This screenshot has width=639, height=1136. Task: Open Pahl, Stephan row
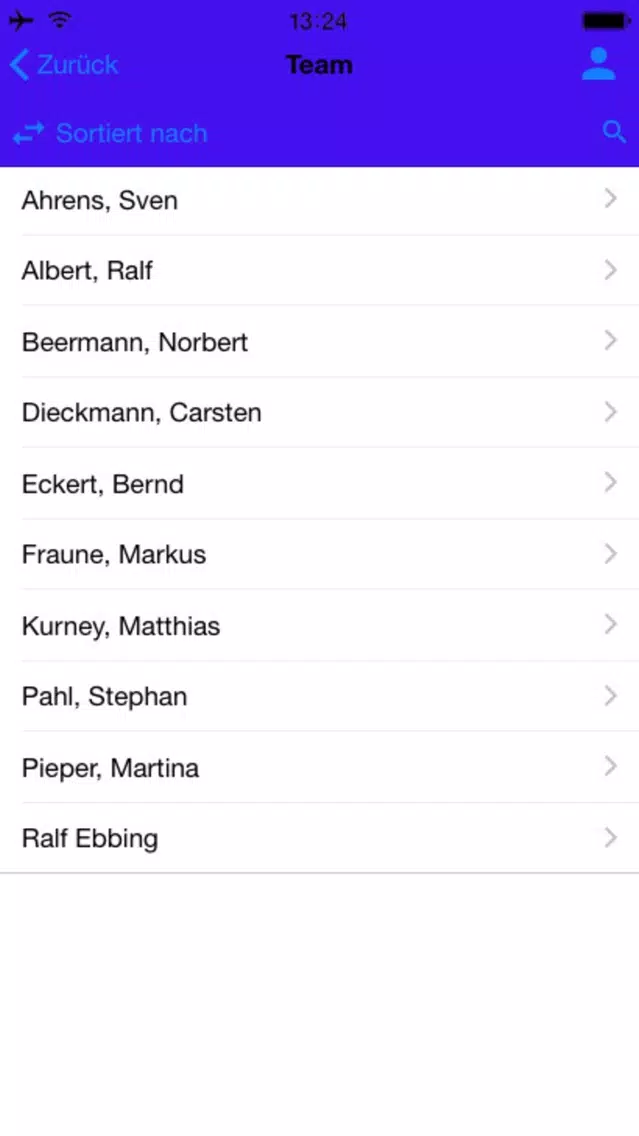(320, 696)
